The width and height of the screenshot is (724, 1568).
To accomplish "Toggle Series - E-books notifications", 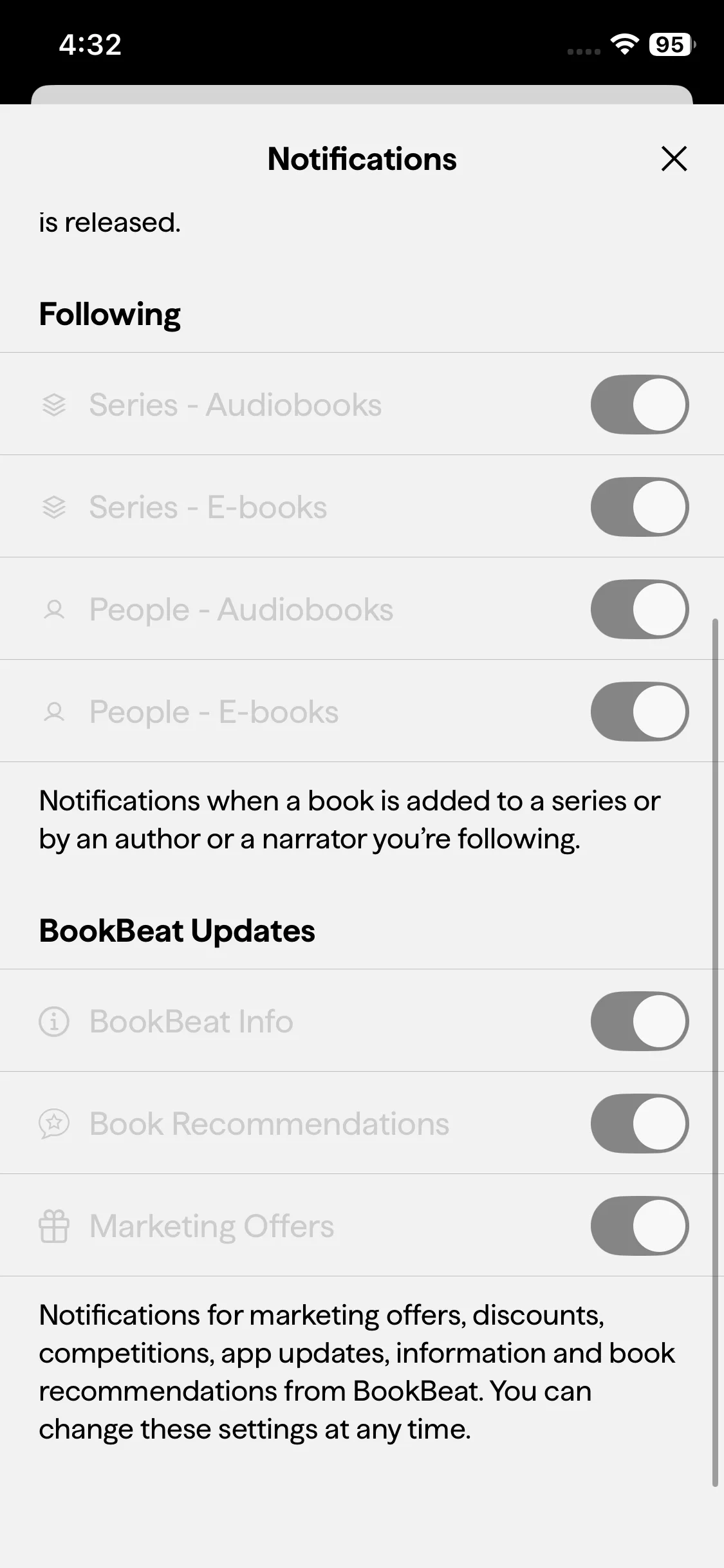I will [639, 507].
